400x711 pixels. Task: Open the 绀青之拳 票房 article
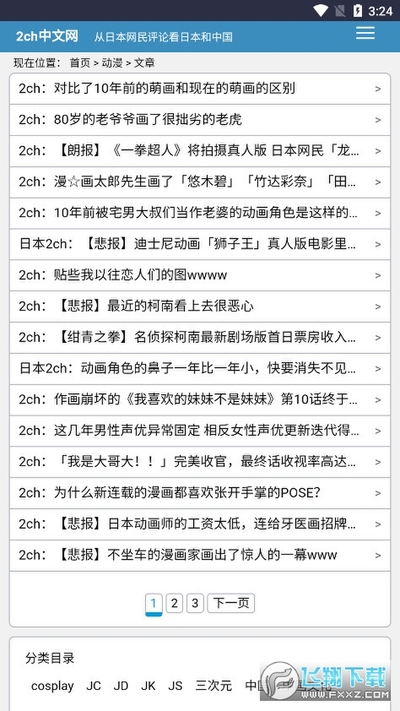tap(200, 338)
